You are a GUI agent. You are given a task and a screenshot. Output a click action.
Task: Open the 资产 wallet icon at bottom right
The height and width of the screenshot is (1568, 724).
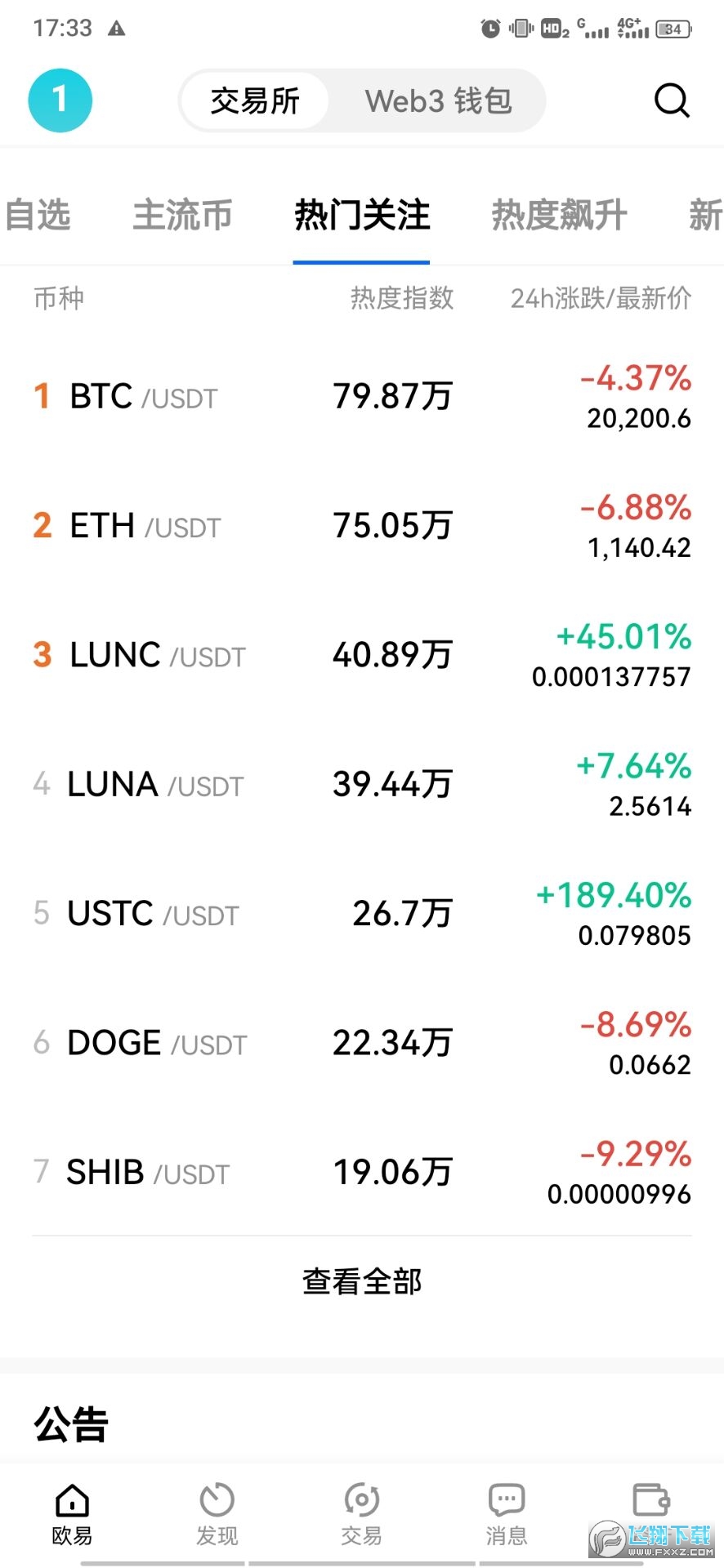[x=650, y=1503]
